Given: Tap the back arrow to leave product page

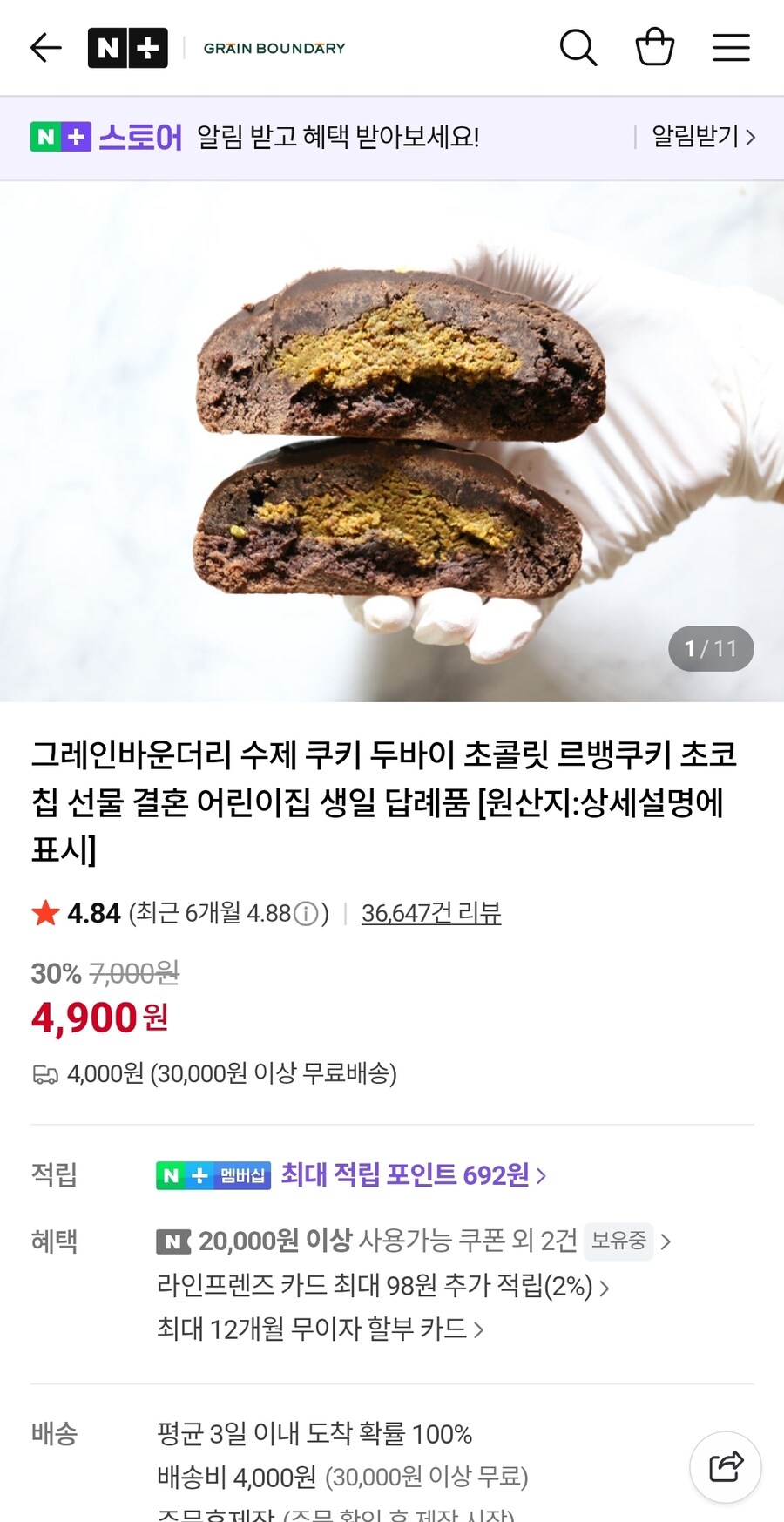Looking at the screenshot, I should point(45,48).
